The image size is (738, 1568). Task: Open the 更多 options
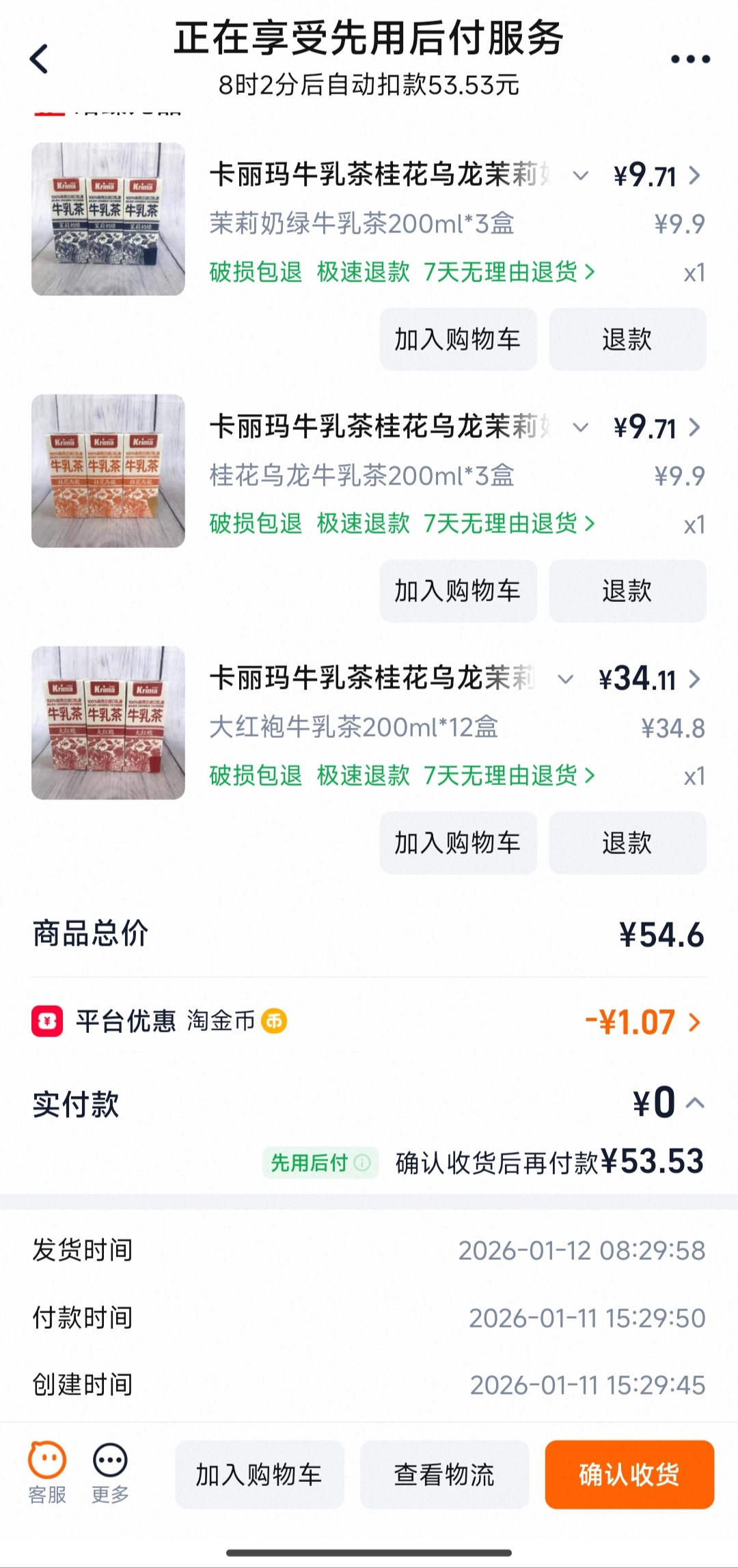tap(110, 1474)
